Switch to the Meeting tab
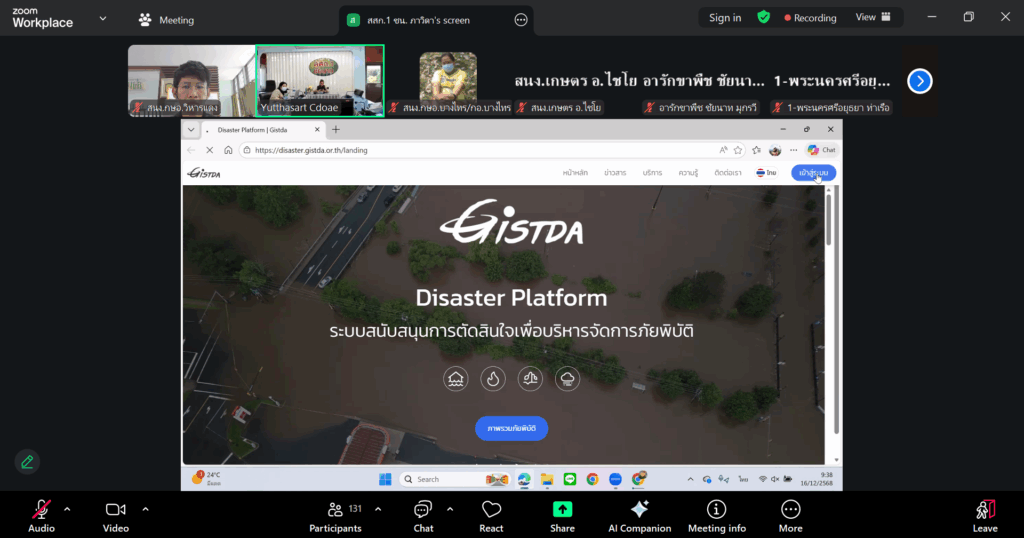Viewport: 1024px width, 538px height. tap(166, 19)
